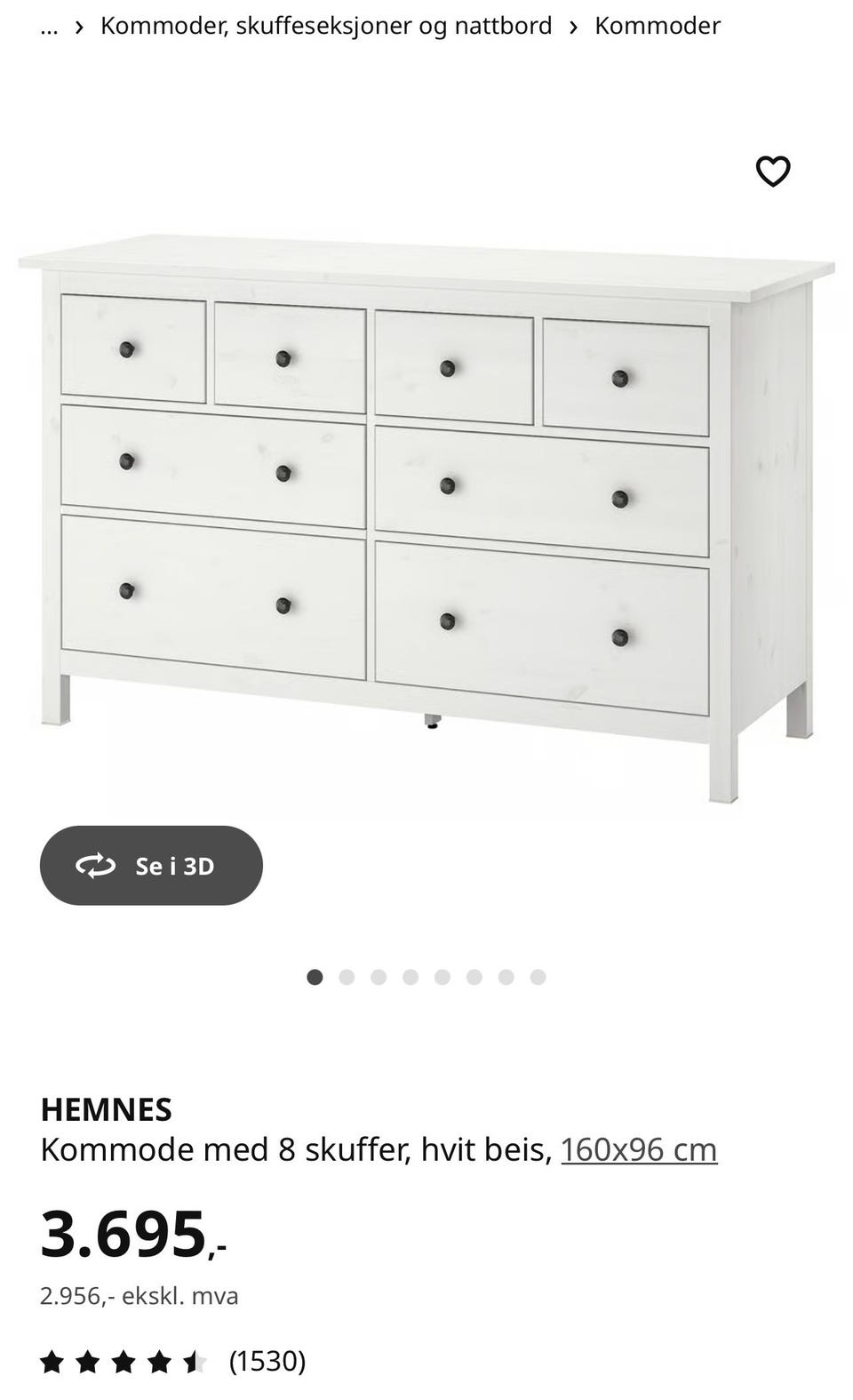Expand the collapsed breadcrumb ellipsis
Viewport: 853px width, 1400px height.
(49, 26)
